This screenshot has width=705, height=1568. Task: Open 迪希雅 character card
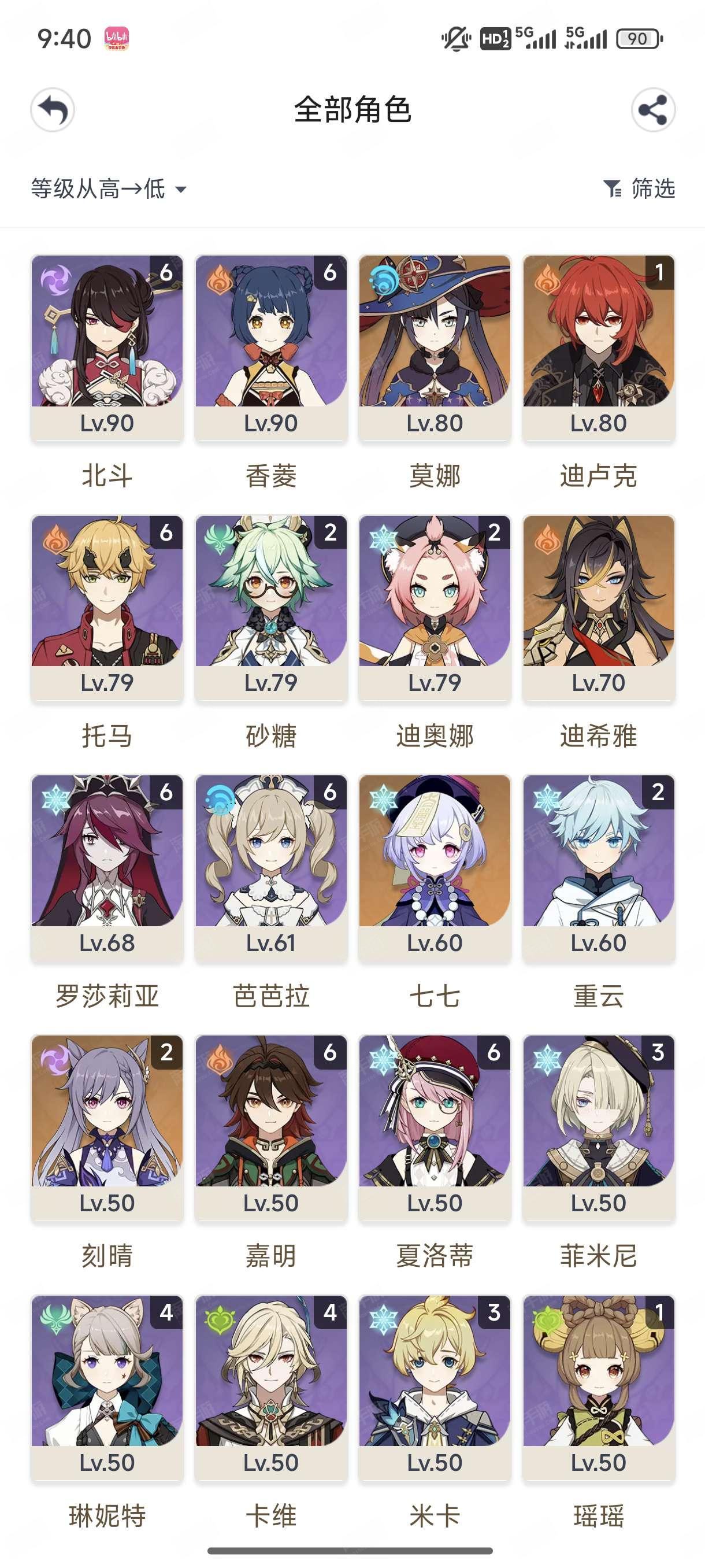[x=599, y=607]
